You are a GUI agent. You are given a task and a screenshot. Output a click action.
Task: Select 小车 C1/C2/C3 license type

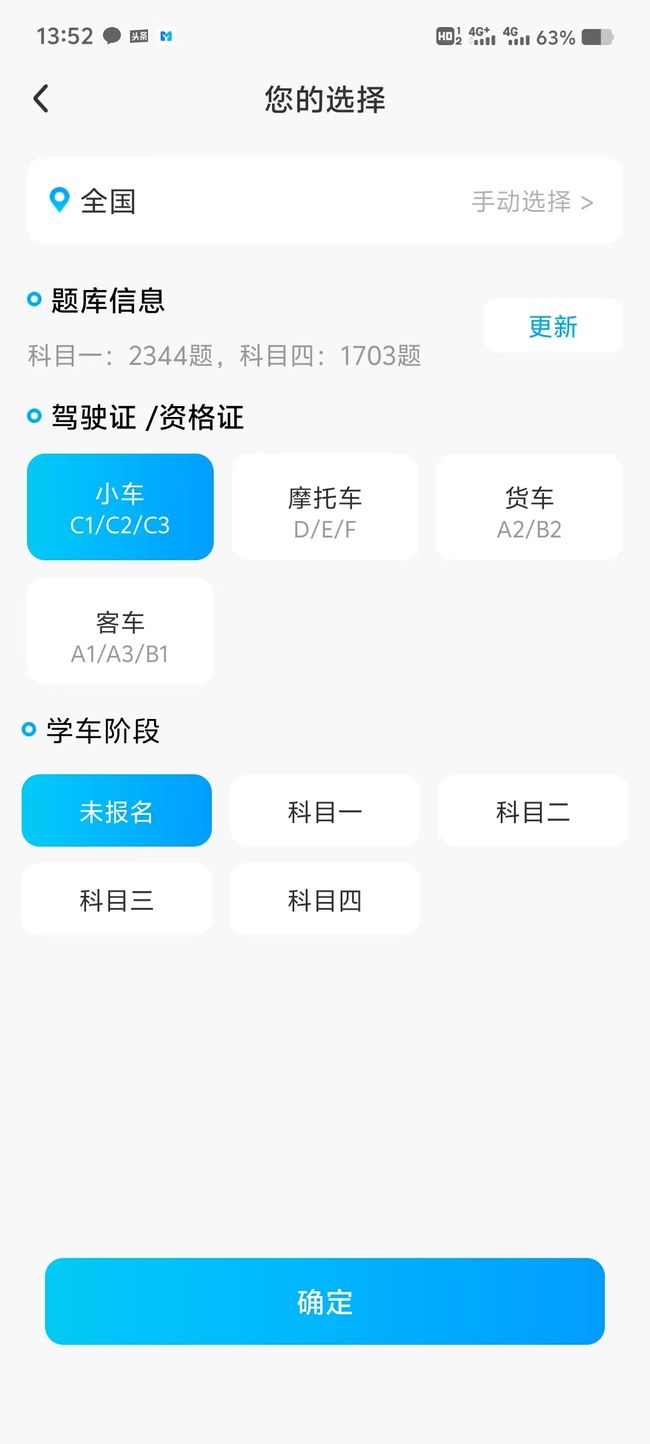click(x=120, y=507)
